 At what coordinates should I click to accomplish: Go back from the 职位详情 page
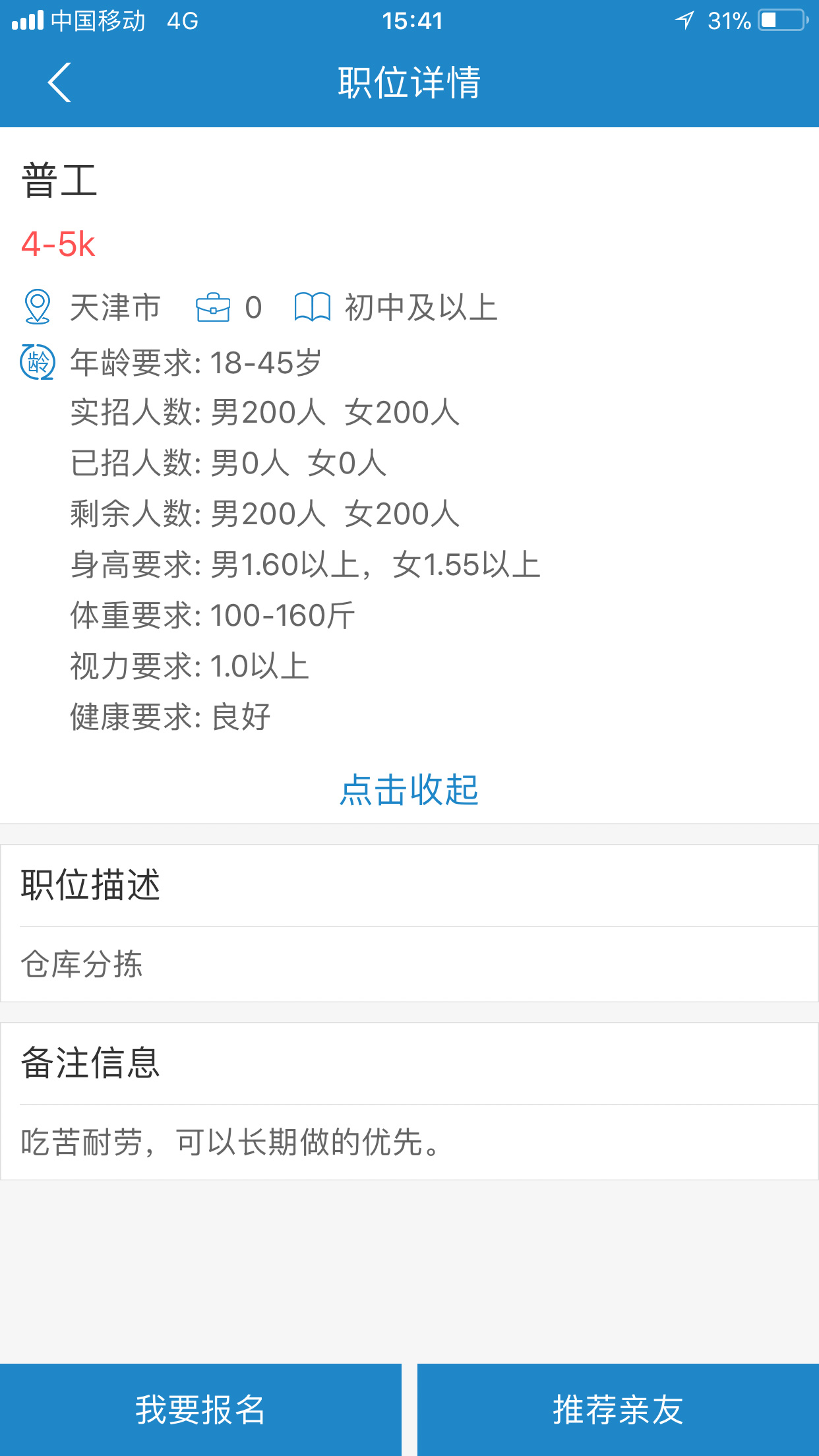click(x=59, y=83)
